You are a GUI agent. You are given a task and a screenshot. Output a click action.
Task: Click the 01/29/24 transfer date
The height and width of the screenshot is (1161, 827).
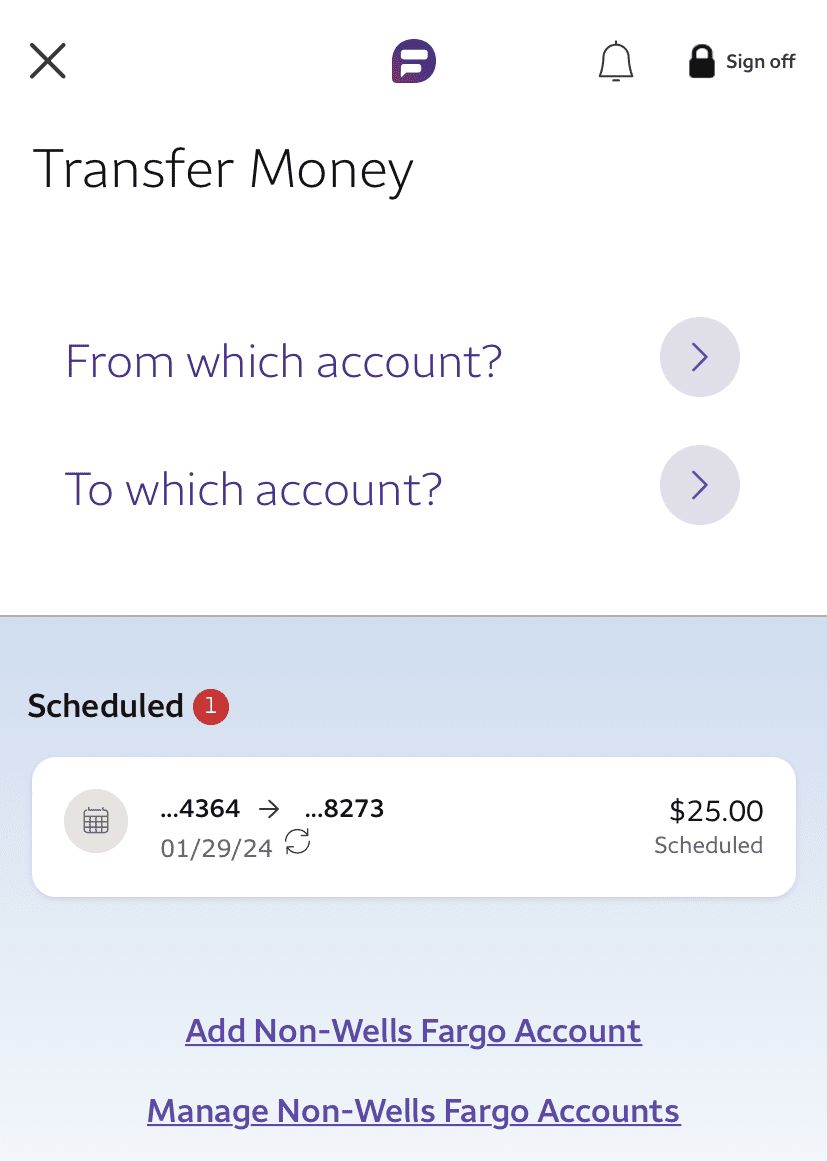click(x=216, y=848)
